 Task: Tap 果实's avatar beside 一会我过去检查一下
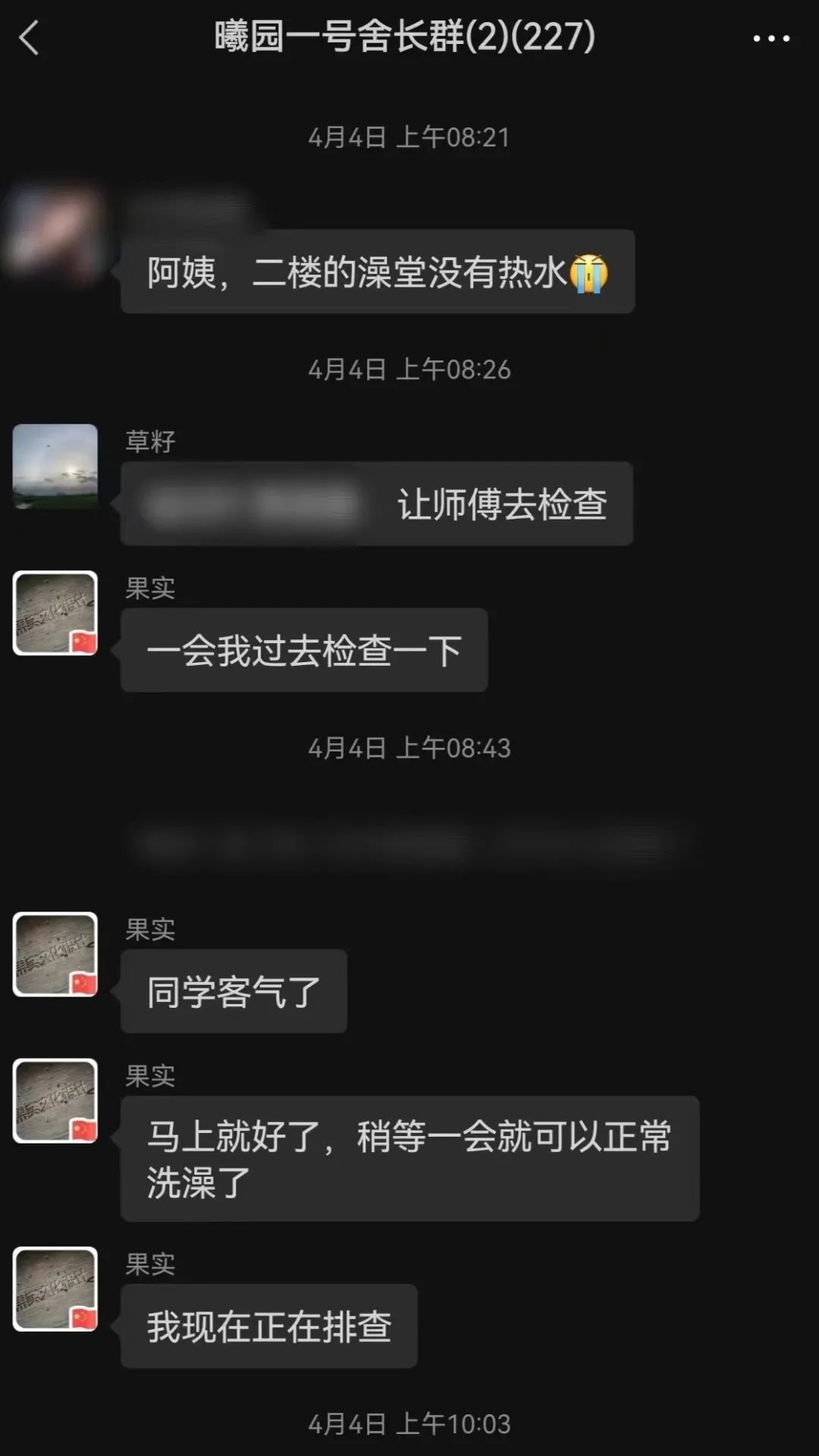(55, 613)
